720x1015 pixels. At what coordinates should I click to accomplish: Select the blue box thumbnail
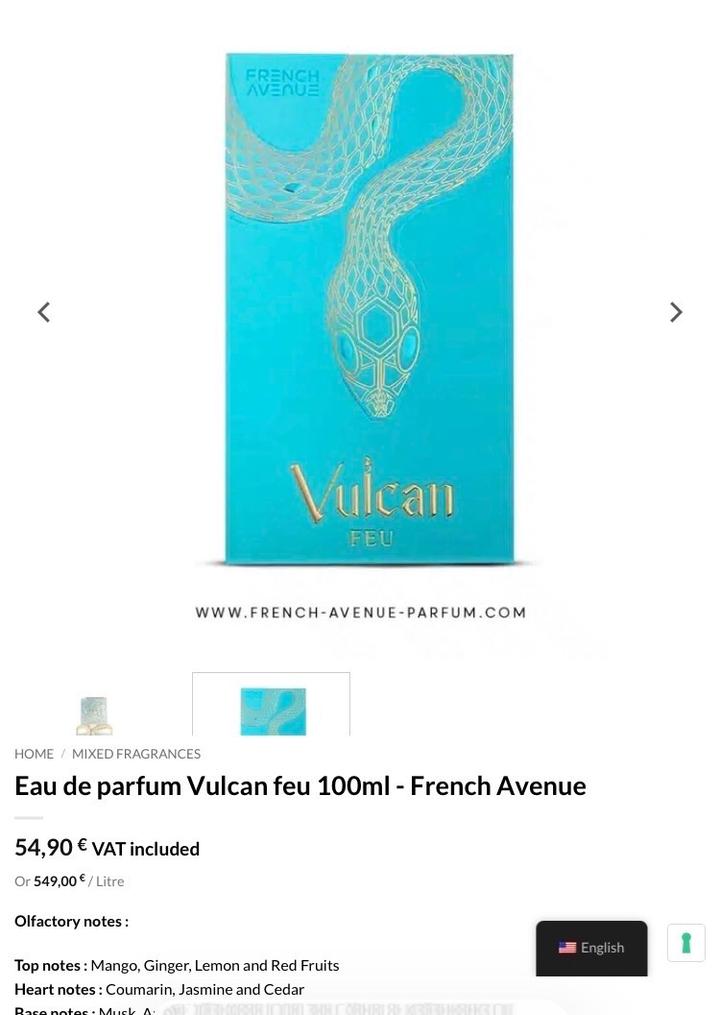click(272, 708)
